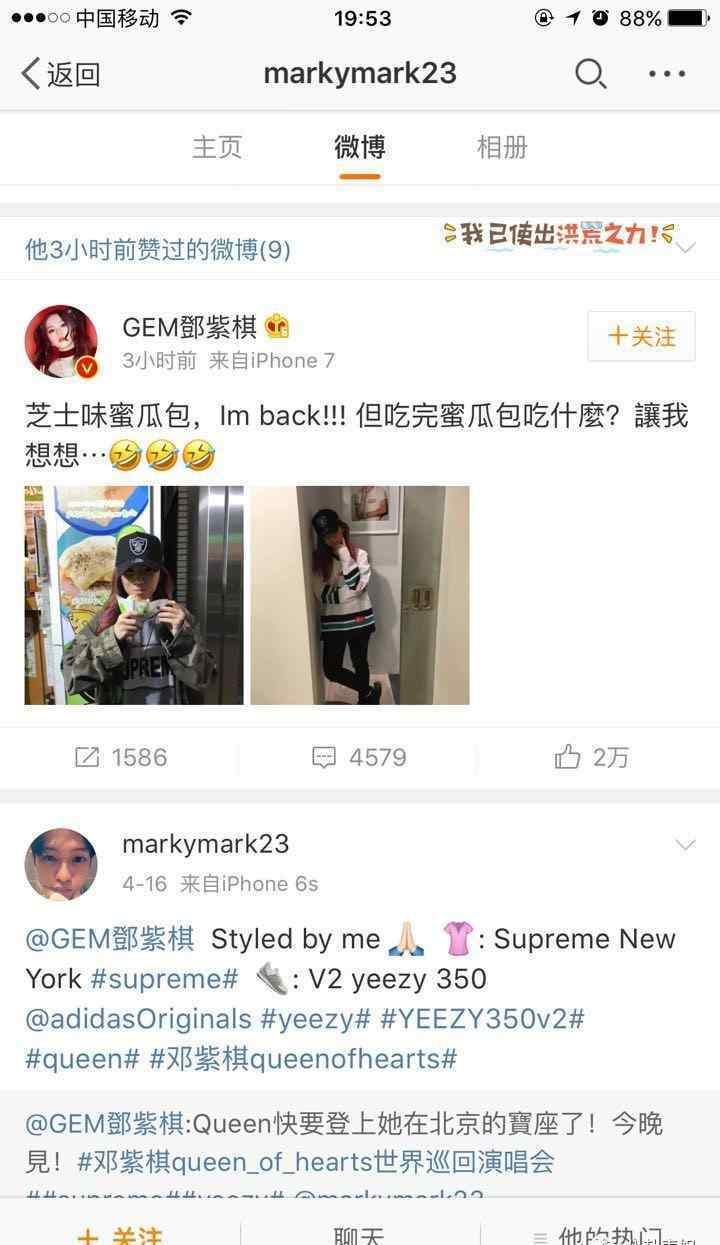Screen dimensions: 720x1245
Task: Open the comments on GEM's post
Action: [359, 757]
